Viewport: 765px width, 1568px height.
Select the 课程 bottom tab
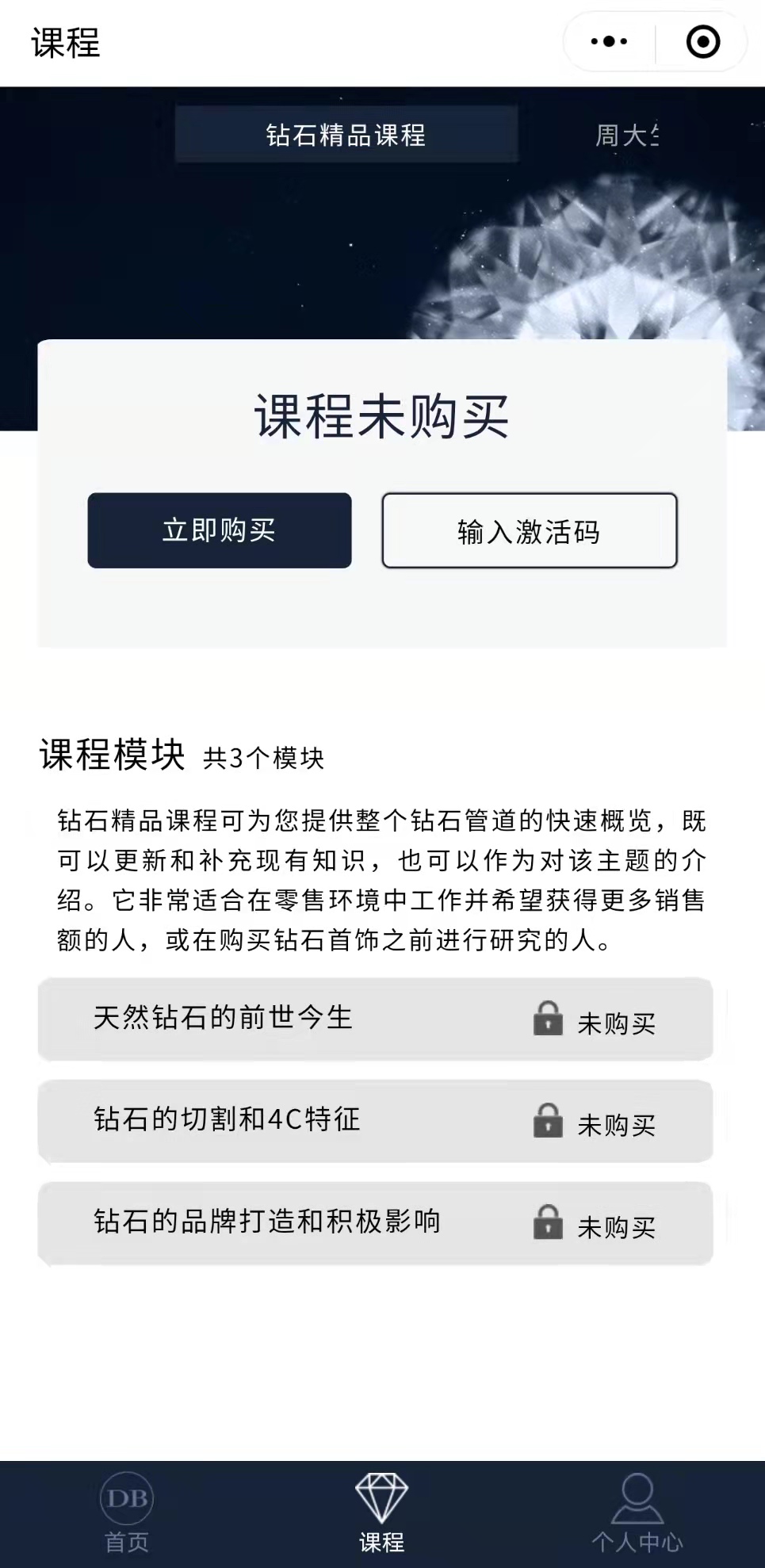[381, 1514]
